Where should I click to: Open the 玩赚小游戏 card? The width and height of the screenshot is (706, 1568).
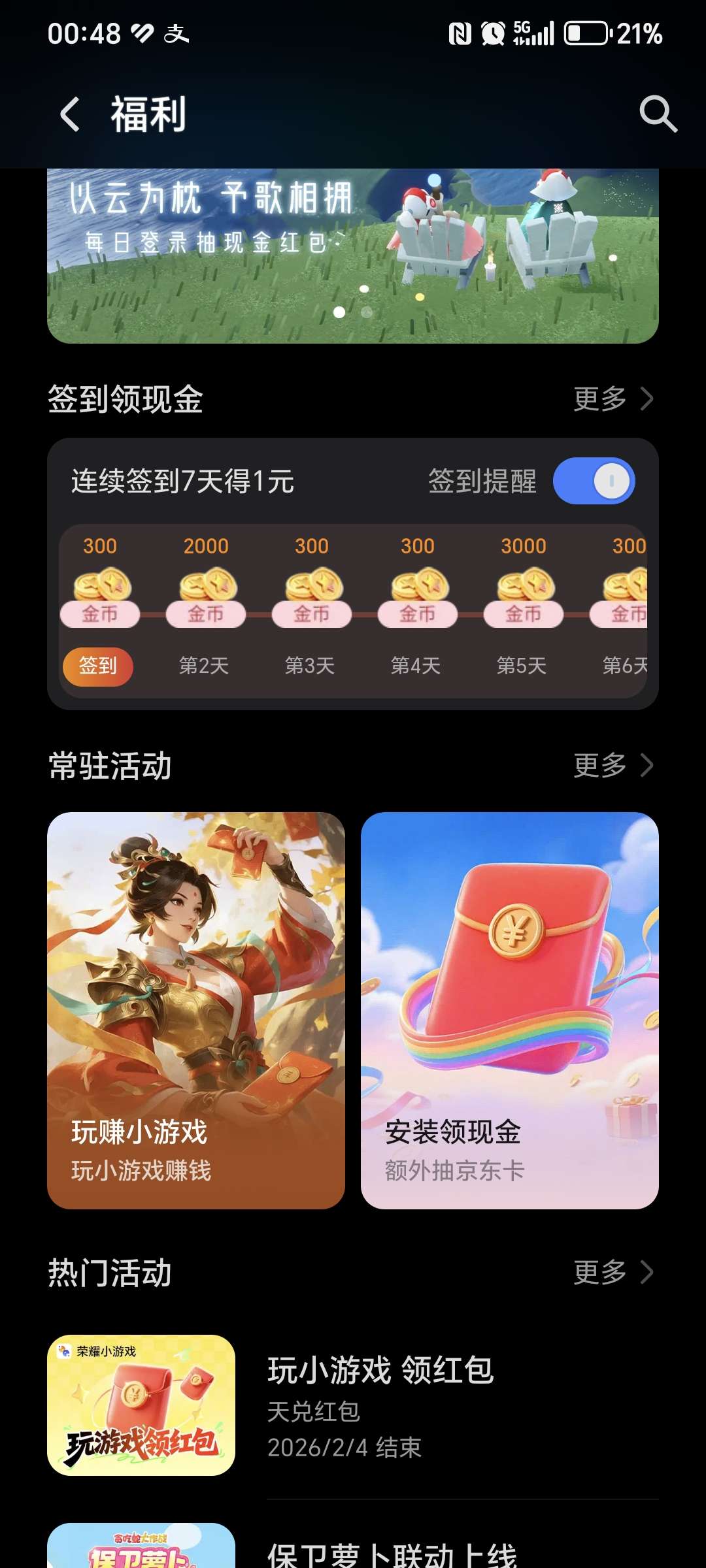196,1010
